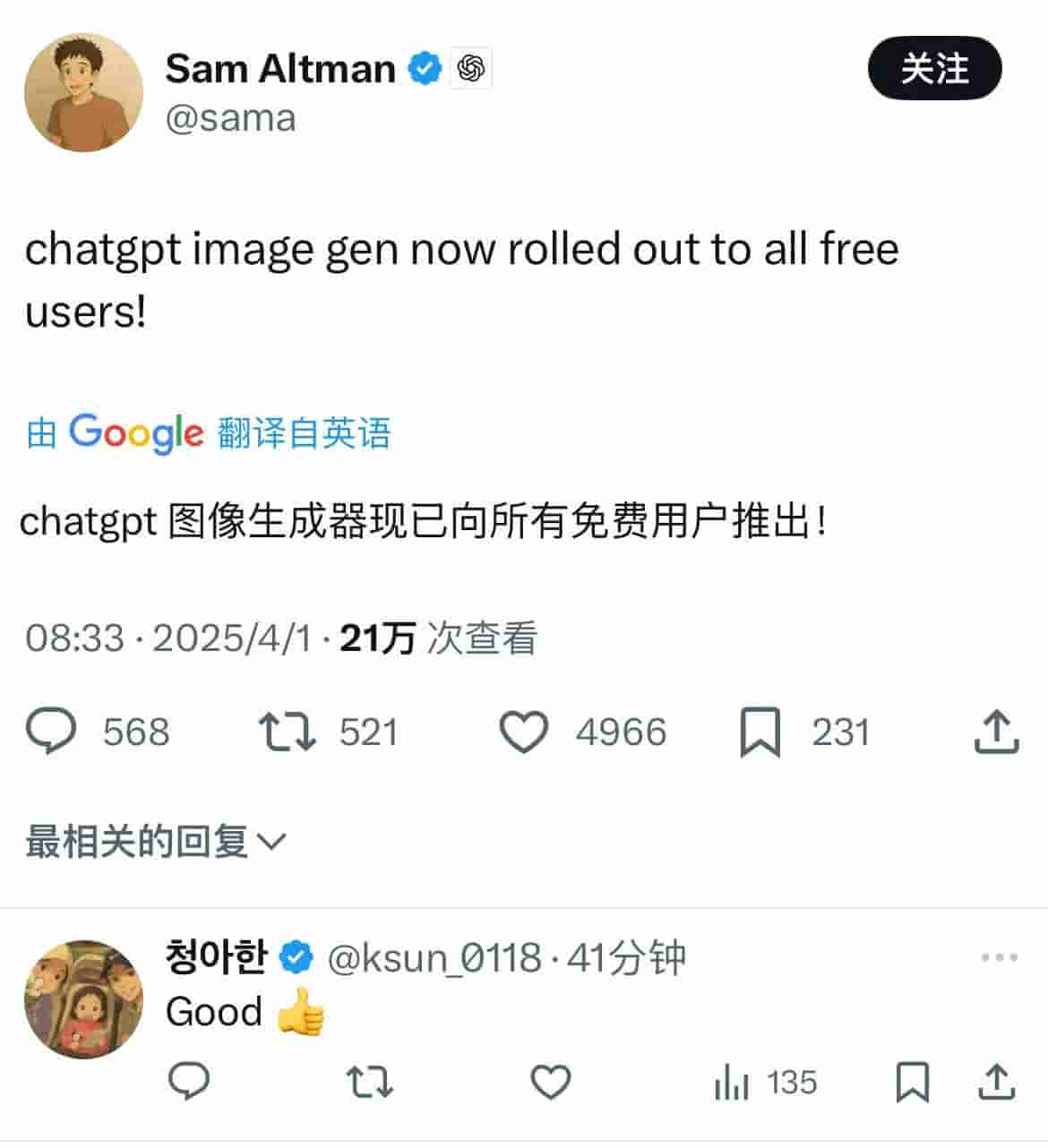Click Sam Altman's verified blue checkmark
The image size is (1048, 1148).
(425, 66)
